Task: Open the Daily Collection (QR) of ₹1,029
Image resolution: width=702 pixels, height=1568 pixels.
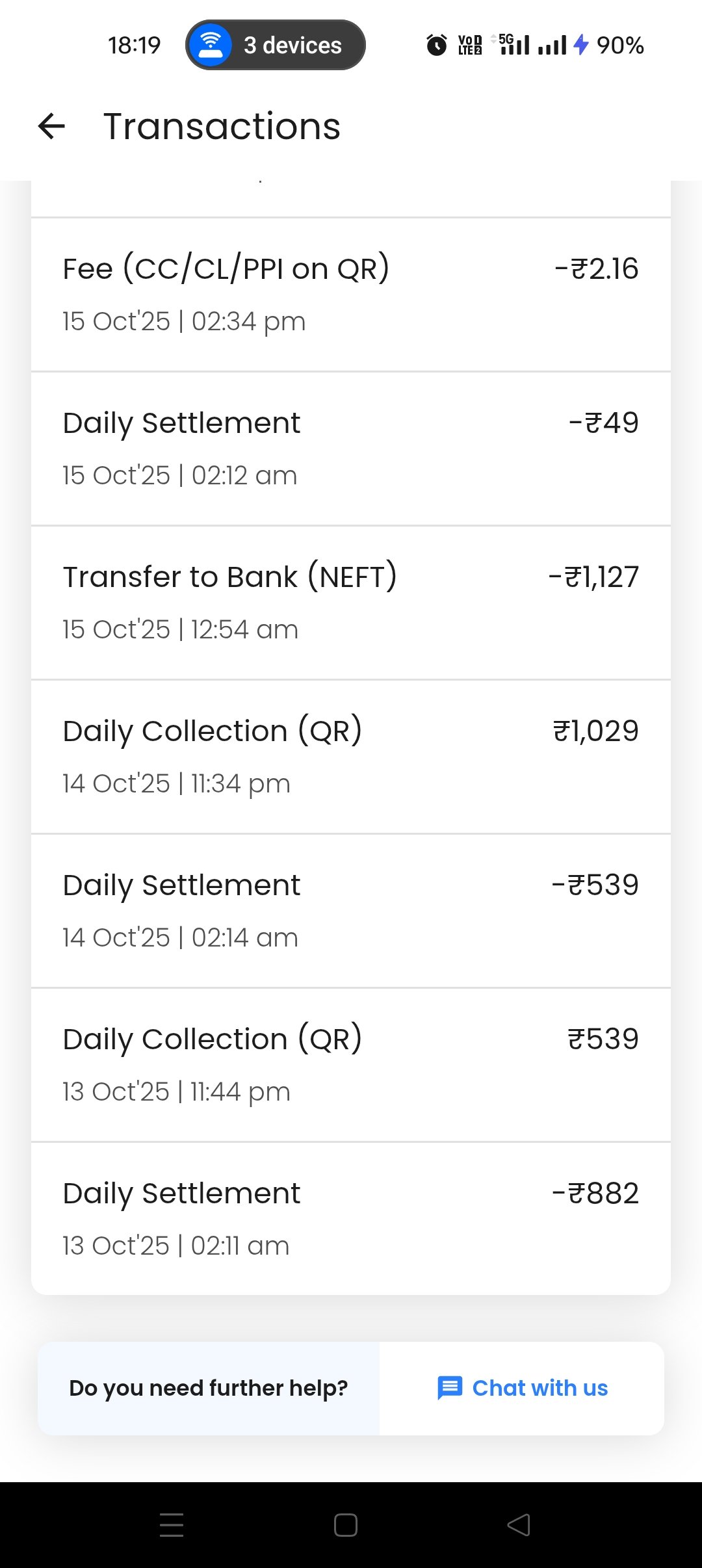Action: [x=351, y=757]
